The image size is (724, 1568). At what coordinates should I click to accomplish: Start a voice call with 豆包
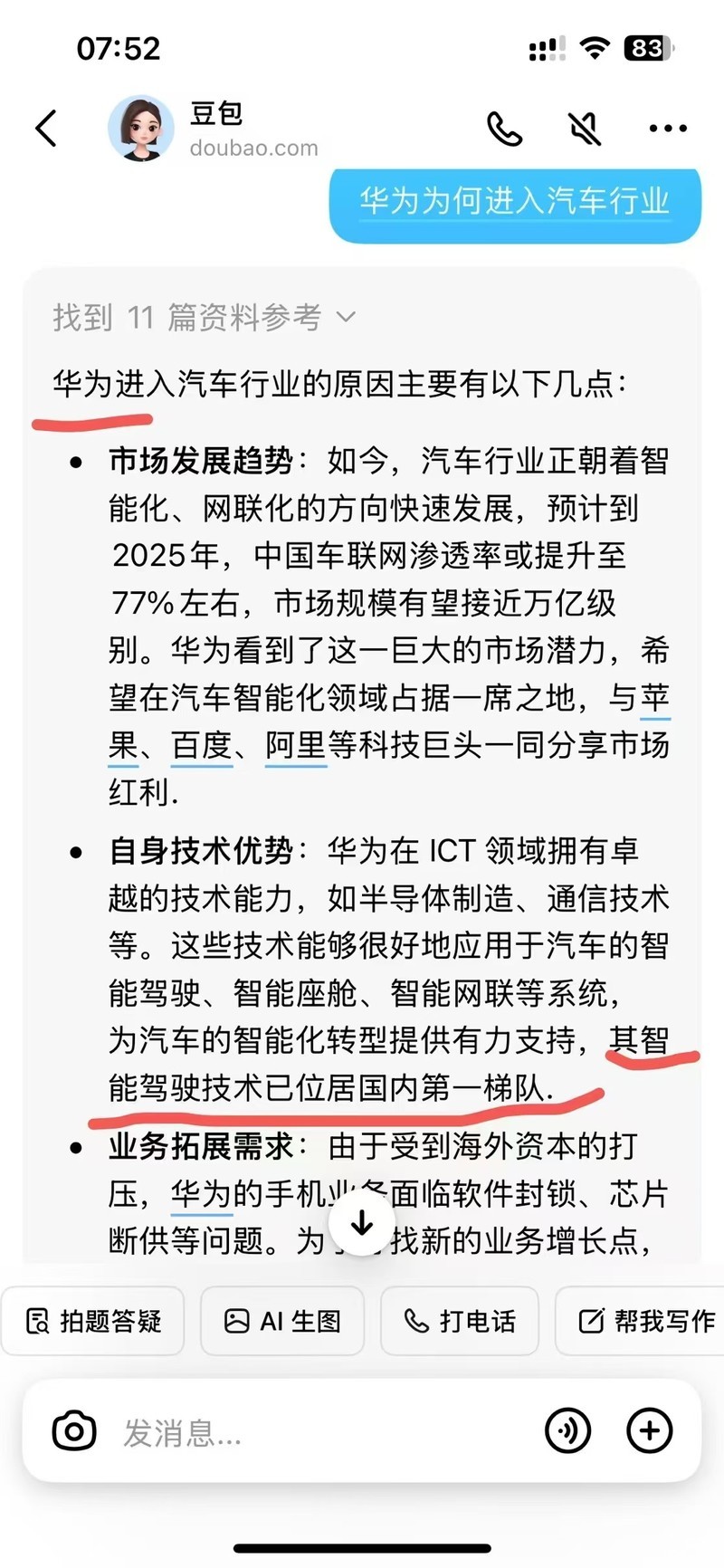click(504, 129)
